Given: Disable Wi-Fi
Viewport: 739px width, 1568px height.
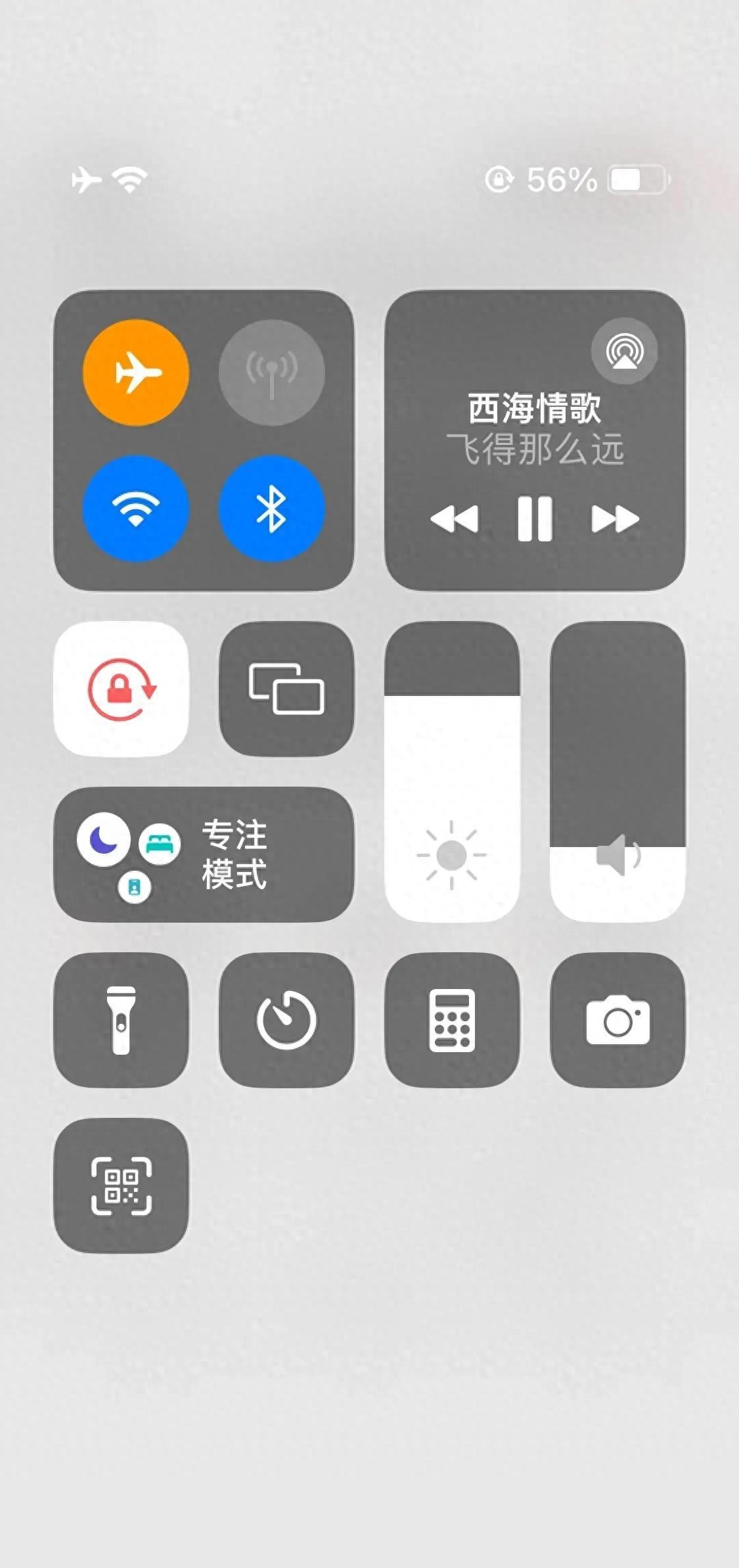Looking at the screenshot, I should coord(136,508).
